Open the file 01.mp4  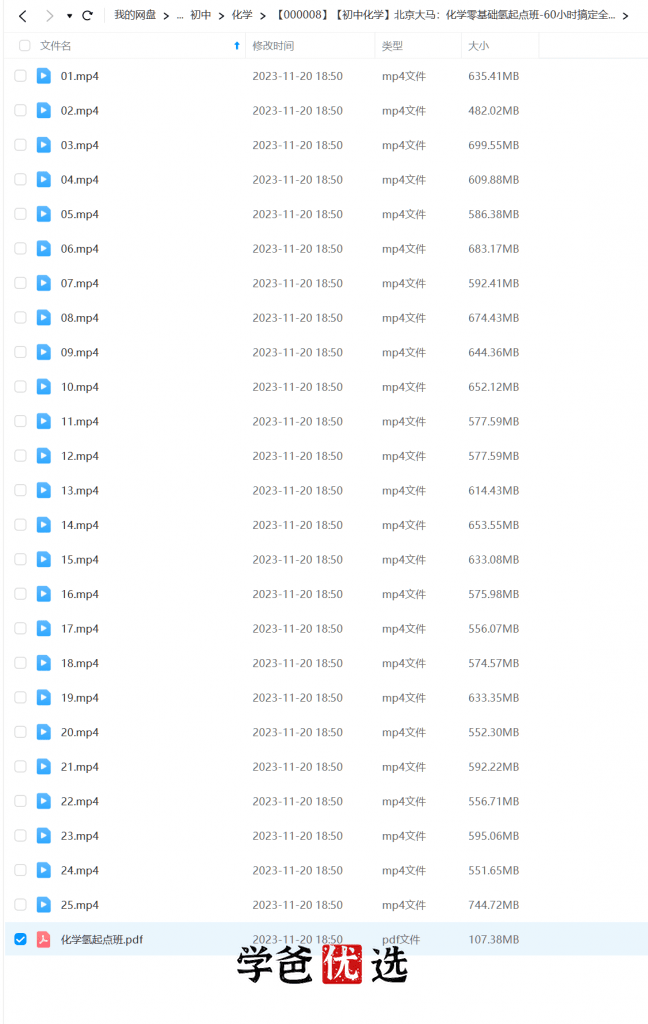pos(79,76)
